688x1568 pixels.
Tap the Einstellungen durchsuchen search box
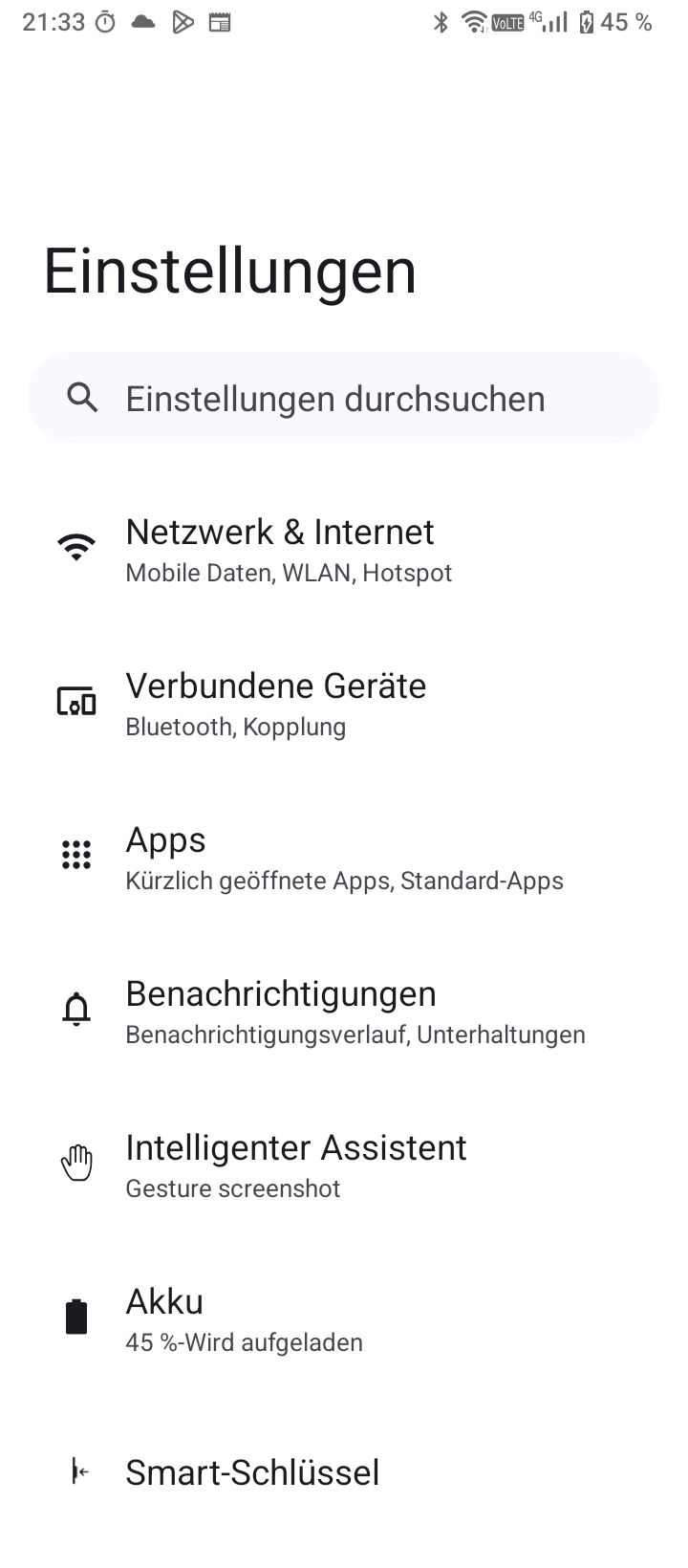click(344, 398)
